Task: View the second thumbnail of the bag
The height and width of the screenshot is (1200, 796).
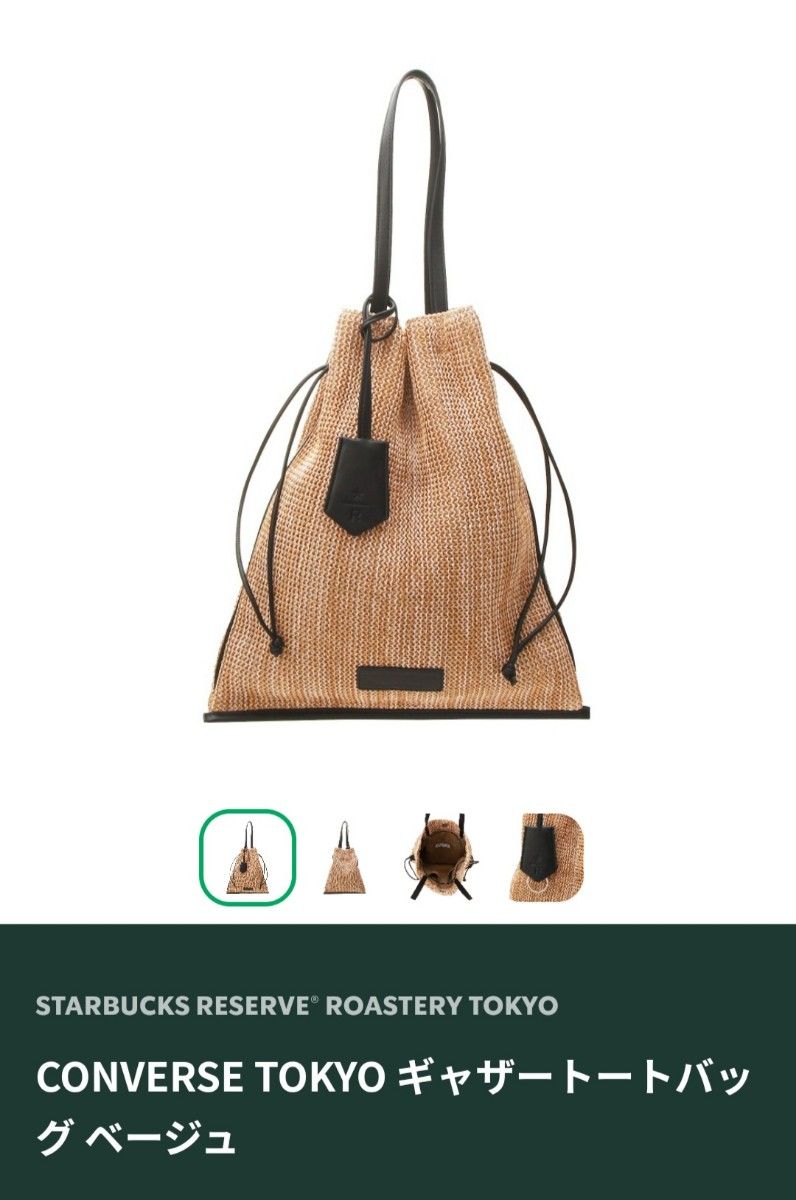Action: [344, 856]
